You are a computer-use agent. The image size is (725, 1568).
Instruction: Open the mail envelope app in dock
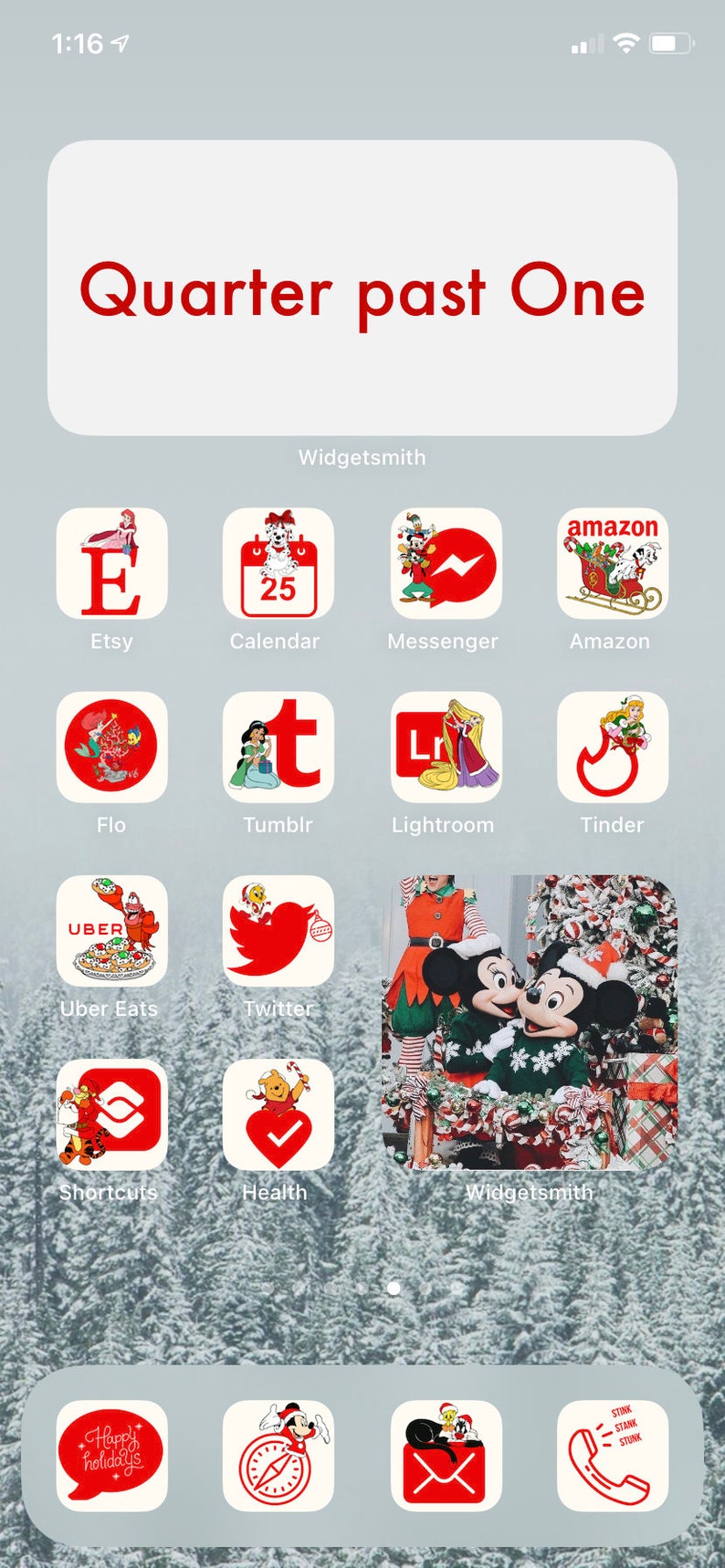pyautogui.click(x=447, y=1457)
